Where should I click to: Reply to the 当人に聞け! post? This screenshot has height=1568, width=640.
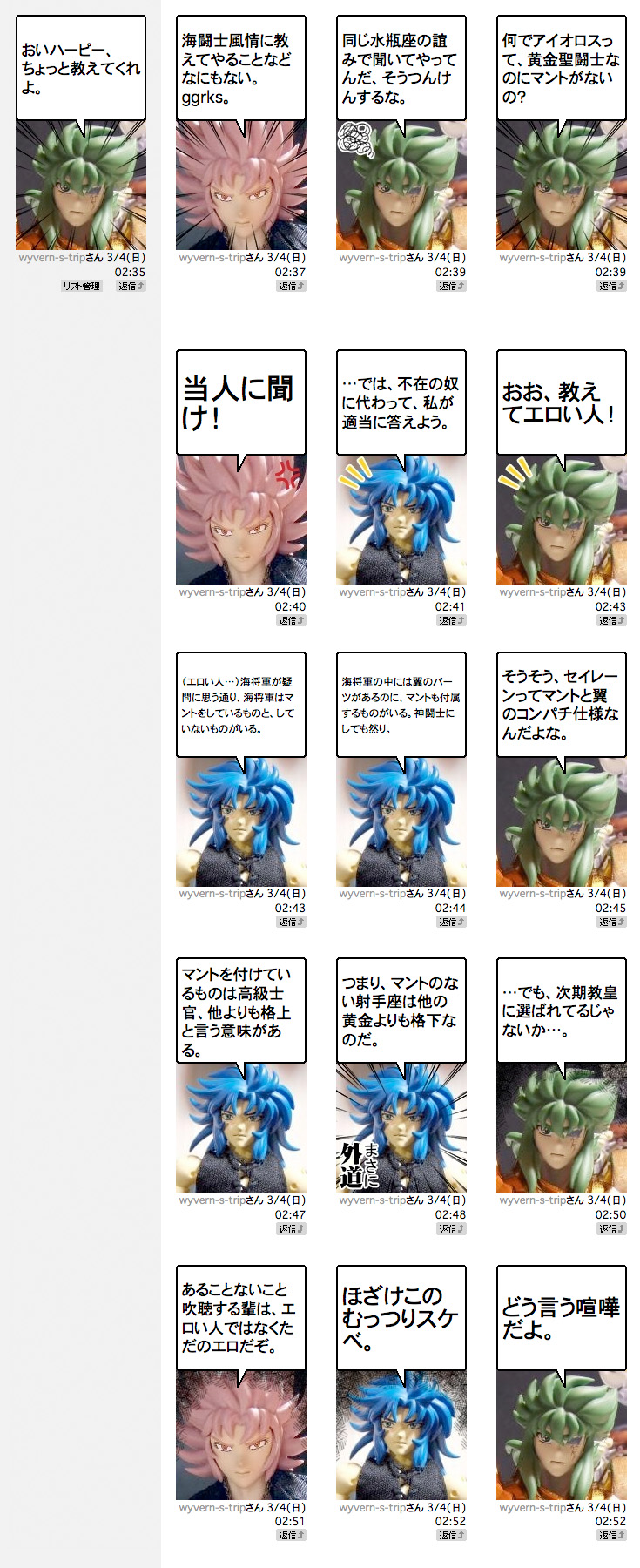pos(292,620)
